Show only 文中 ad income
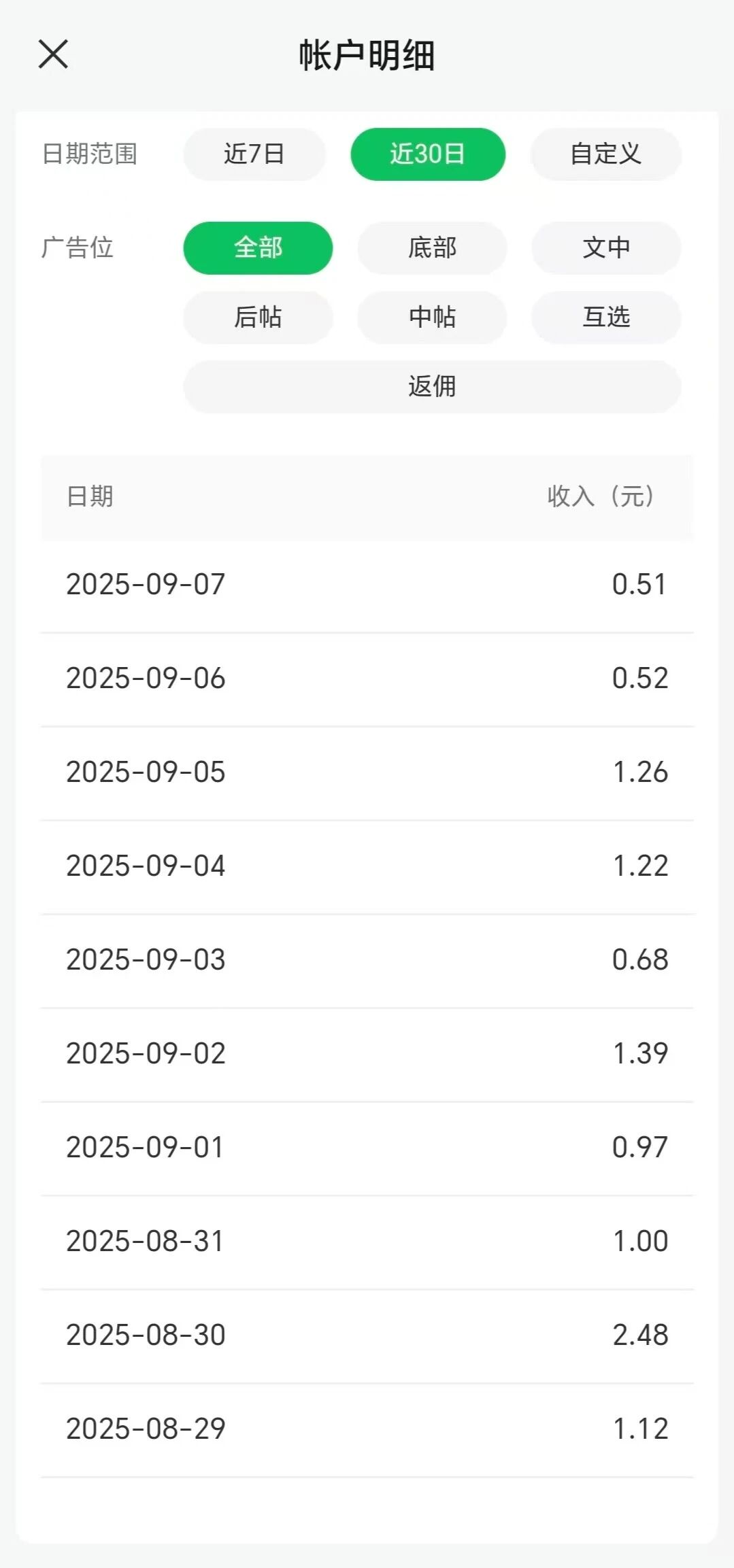734x1568 pixels. click(x=605, y=248)
